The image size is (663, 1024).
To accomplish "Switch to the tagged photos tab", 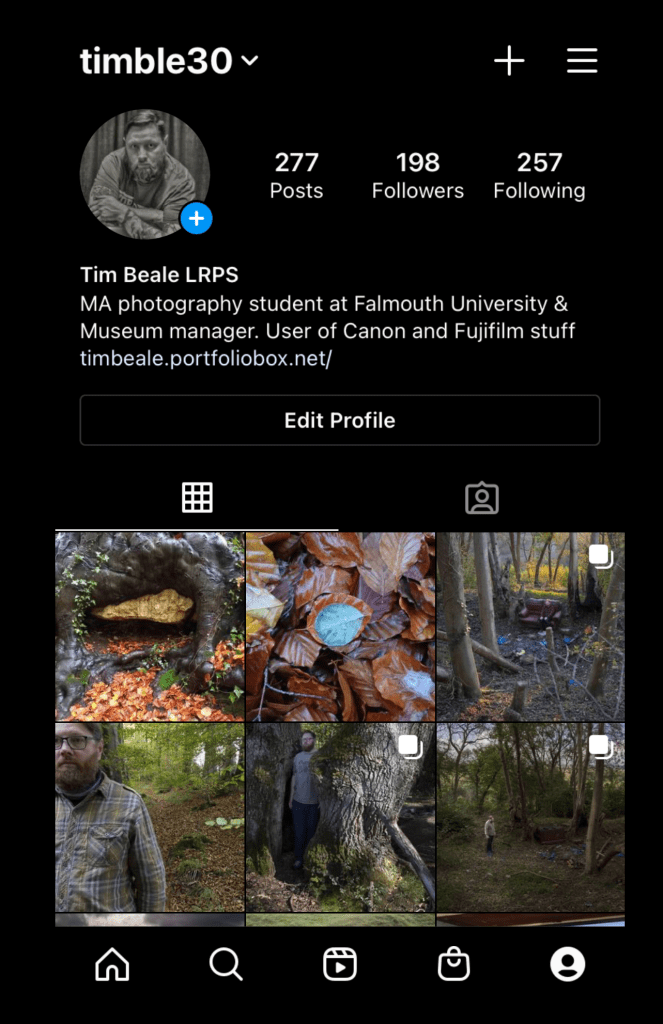I will [481, 497].
